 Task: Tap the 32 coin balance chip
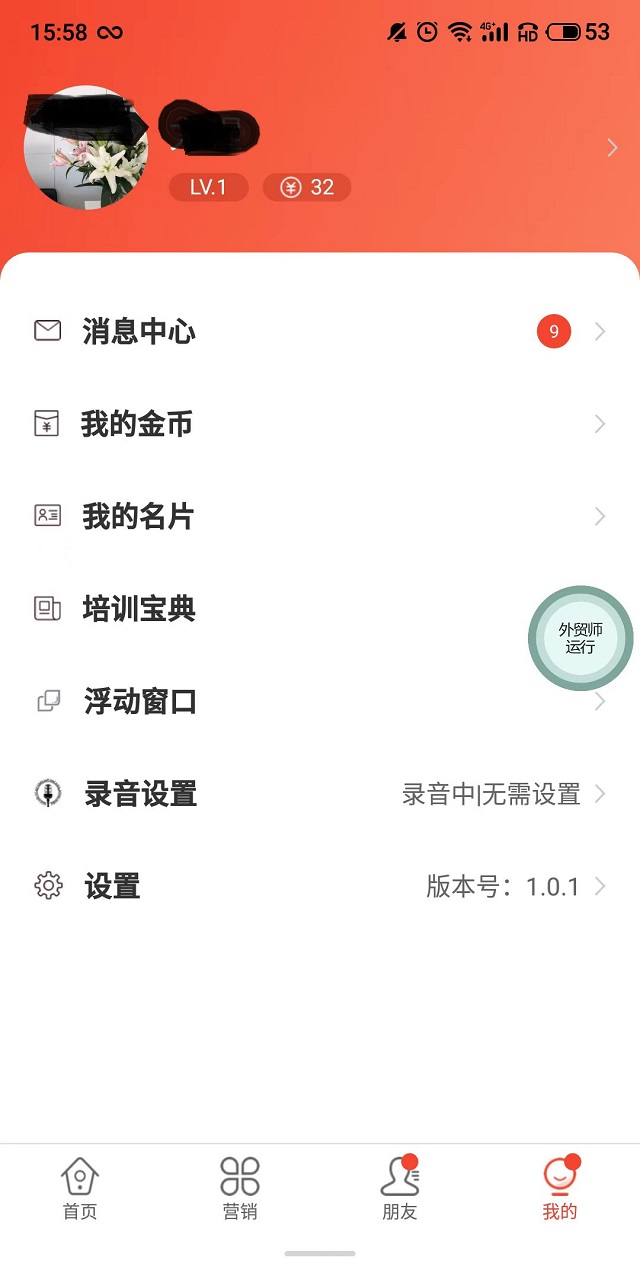tap(307, 187)
